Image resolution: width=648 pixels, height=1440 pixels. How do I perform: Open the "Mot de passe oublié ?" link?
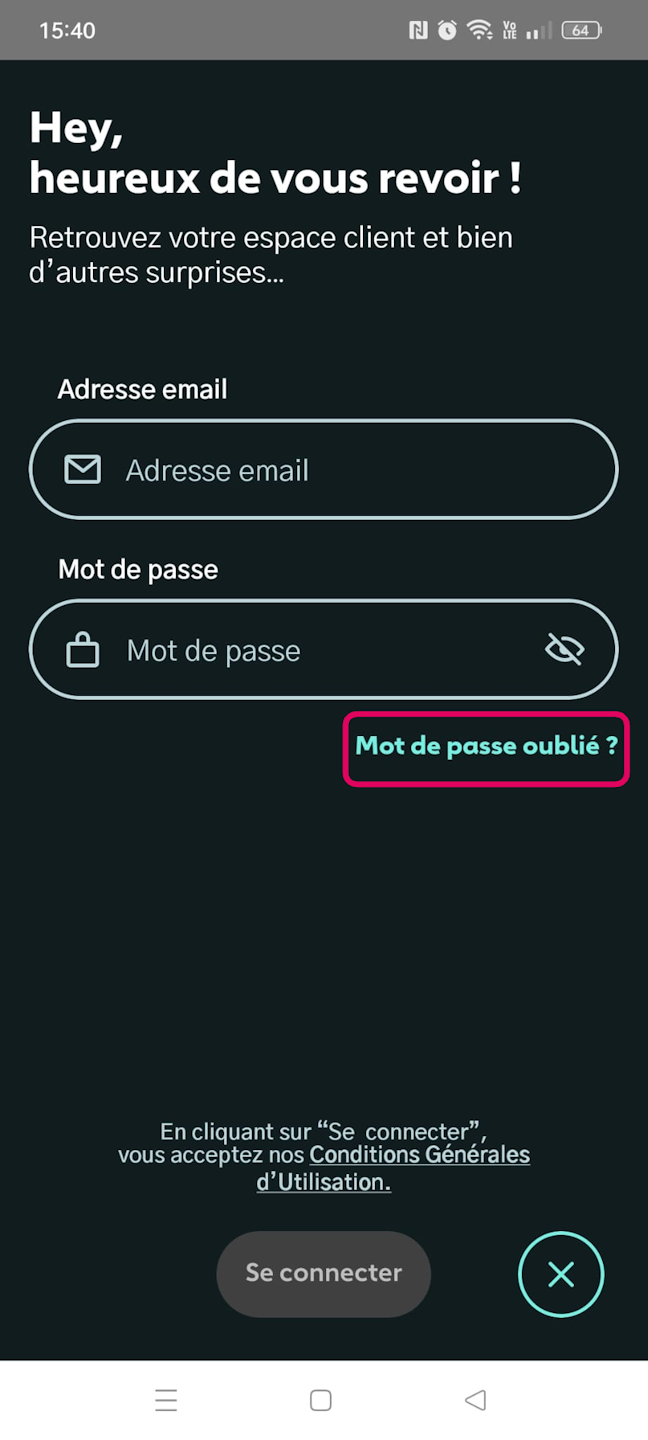tap(486, 746)
